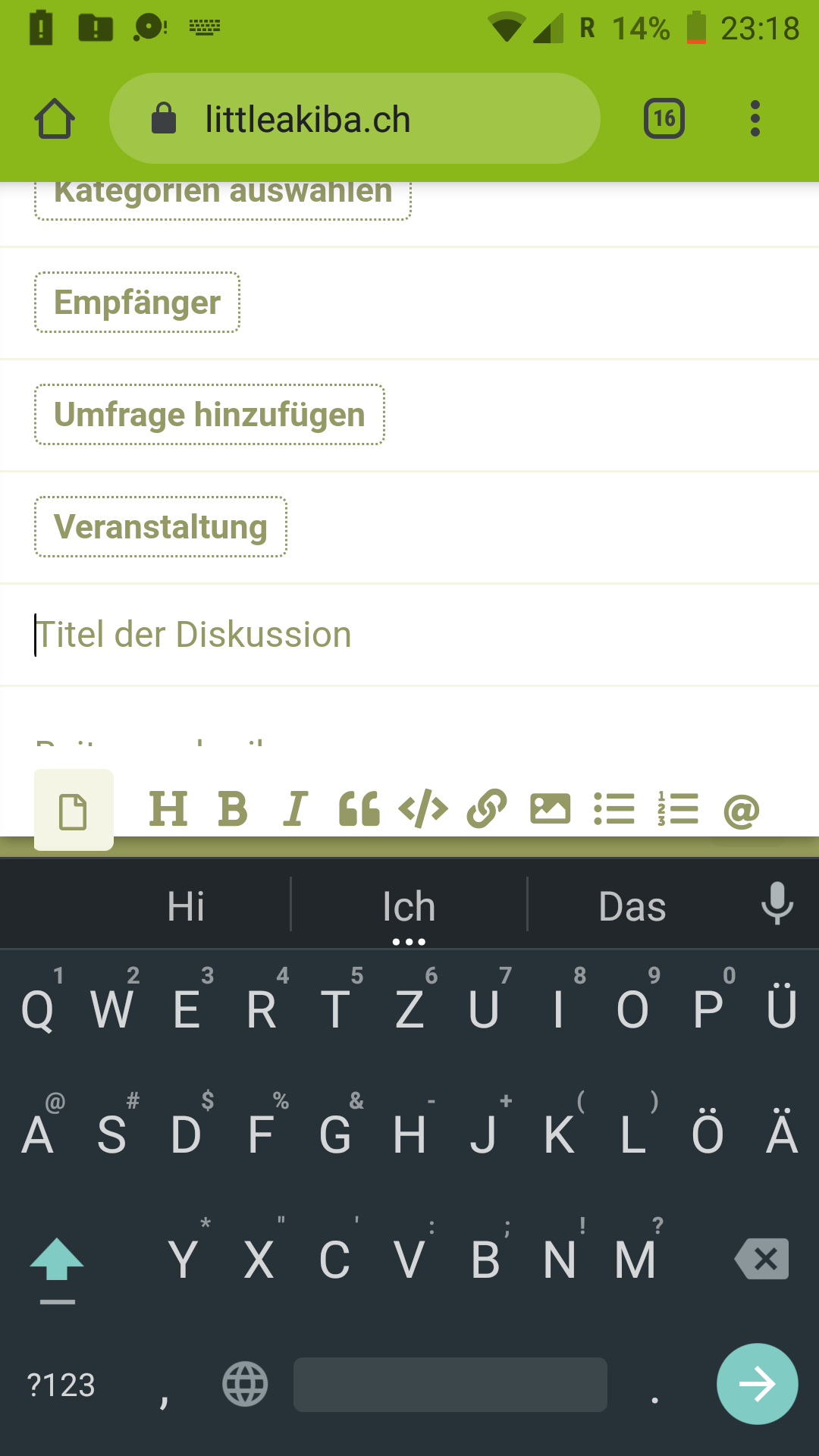Tap the littleakiba.ch address bar
The height and width of the screenshot is (1456, 819).
[x=355, y=119]
